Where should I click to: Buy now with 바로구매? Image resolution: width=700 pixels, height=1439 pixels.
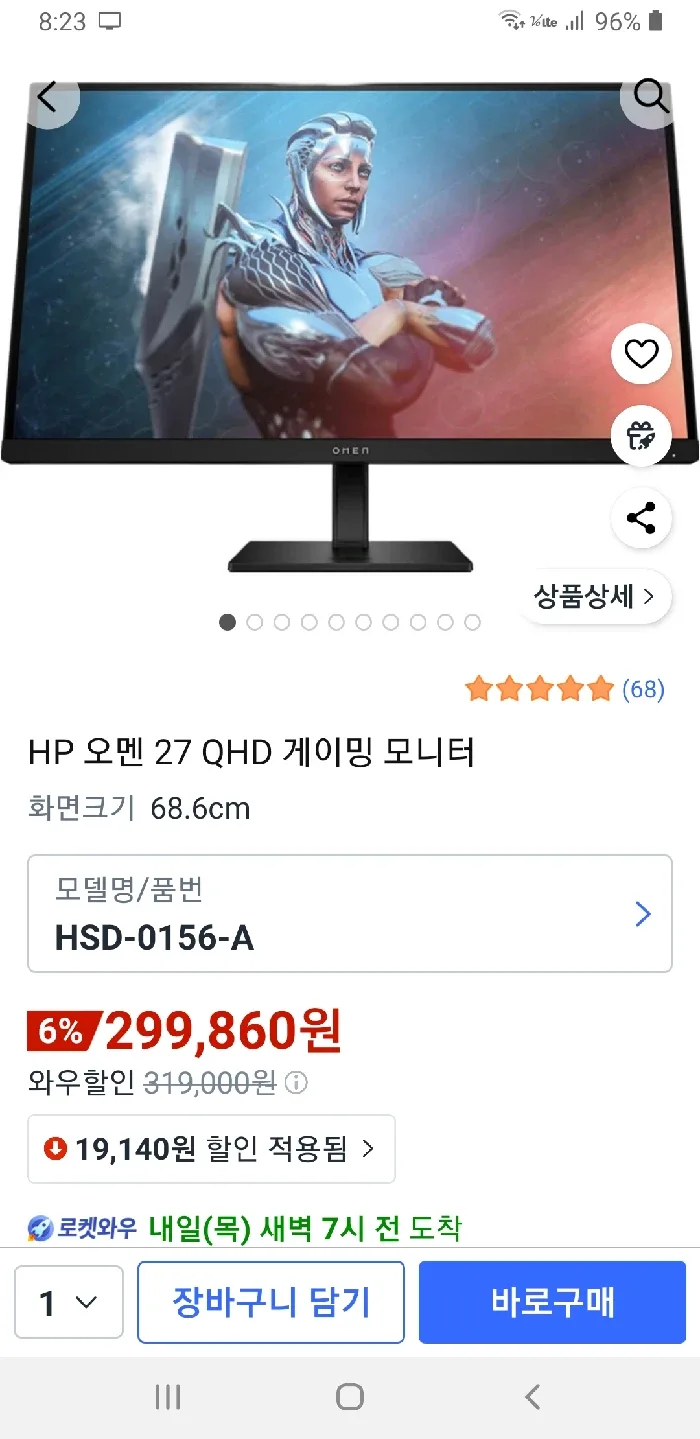pos(552,1302)
